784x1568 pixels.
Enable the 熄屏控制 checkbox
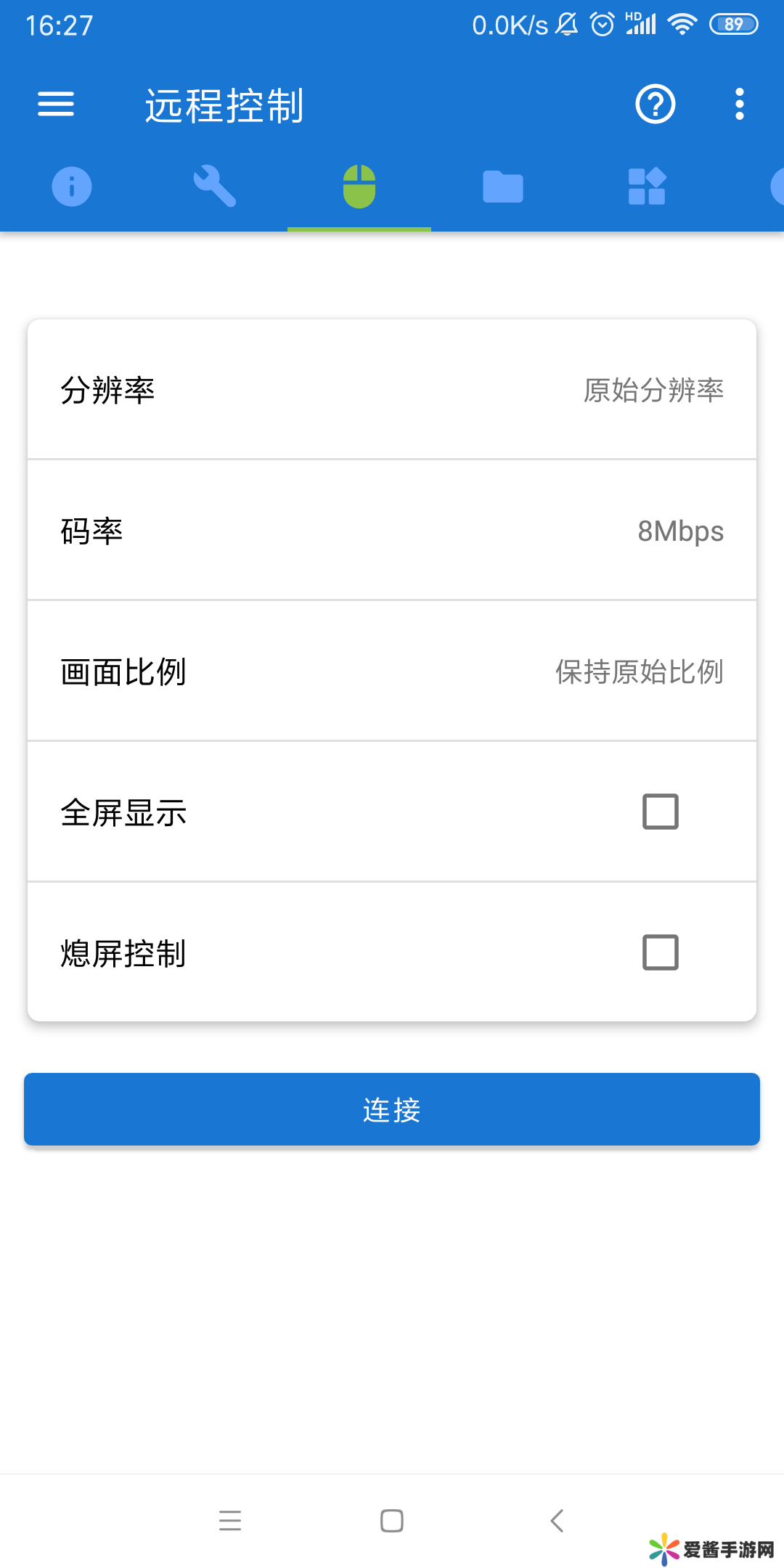click(x=661, y=952)
